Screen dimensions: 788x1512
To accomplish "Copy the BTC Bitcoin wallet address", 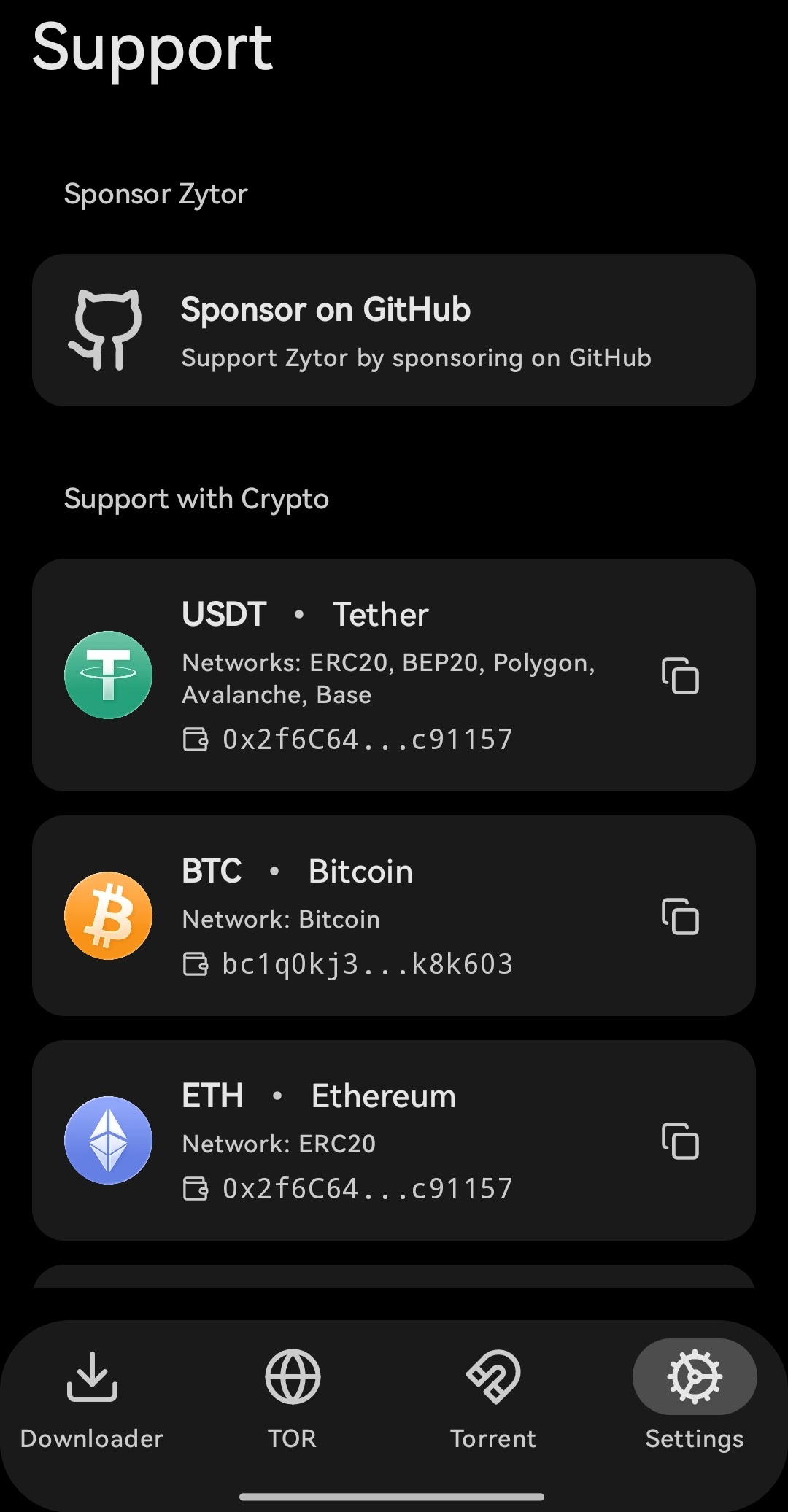I will (680, 916).
